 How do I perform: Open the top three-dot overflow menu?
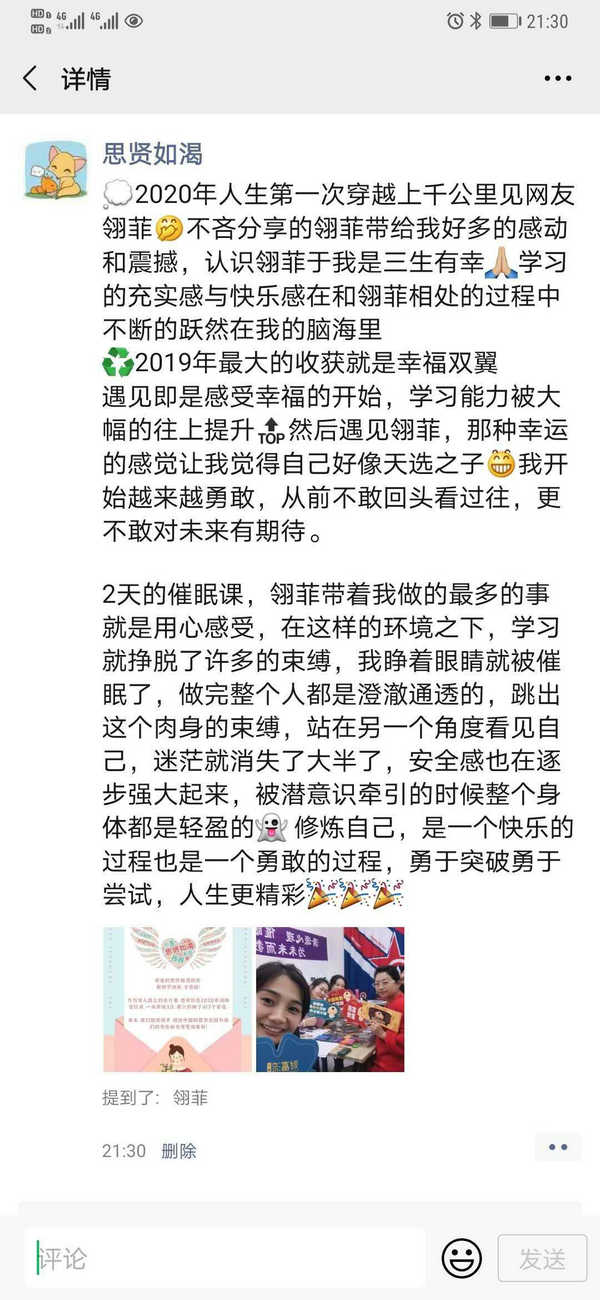pos(557,79)
